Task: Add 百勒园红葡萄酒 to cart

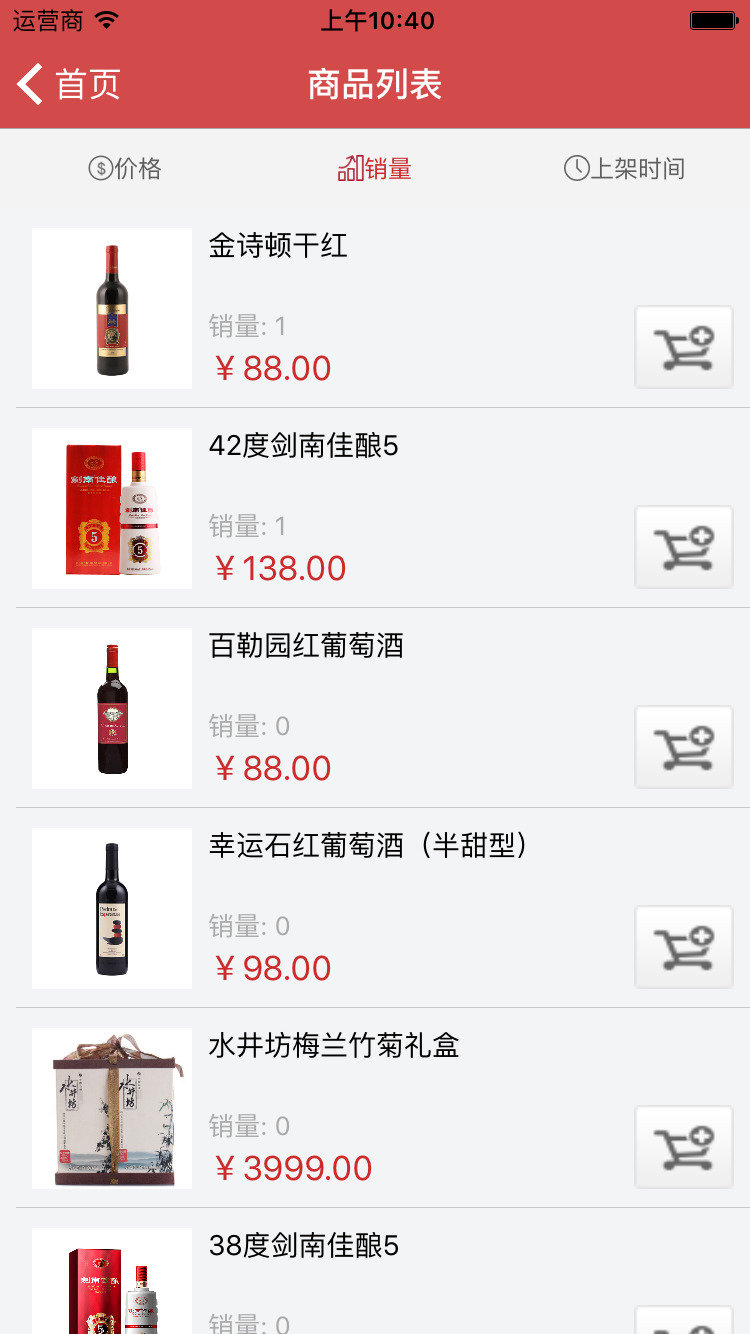Action: (684, 747)
